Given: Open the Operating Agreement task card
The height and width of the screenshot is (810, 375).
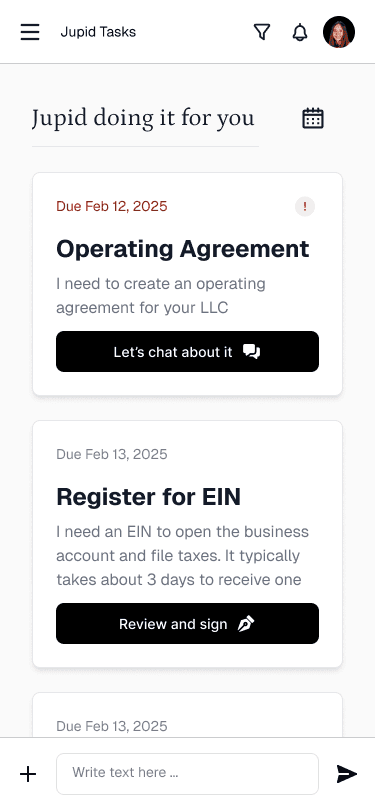Looking at the screenshot, I should point(188,284).
